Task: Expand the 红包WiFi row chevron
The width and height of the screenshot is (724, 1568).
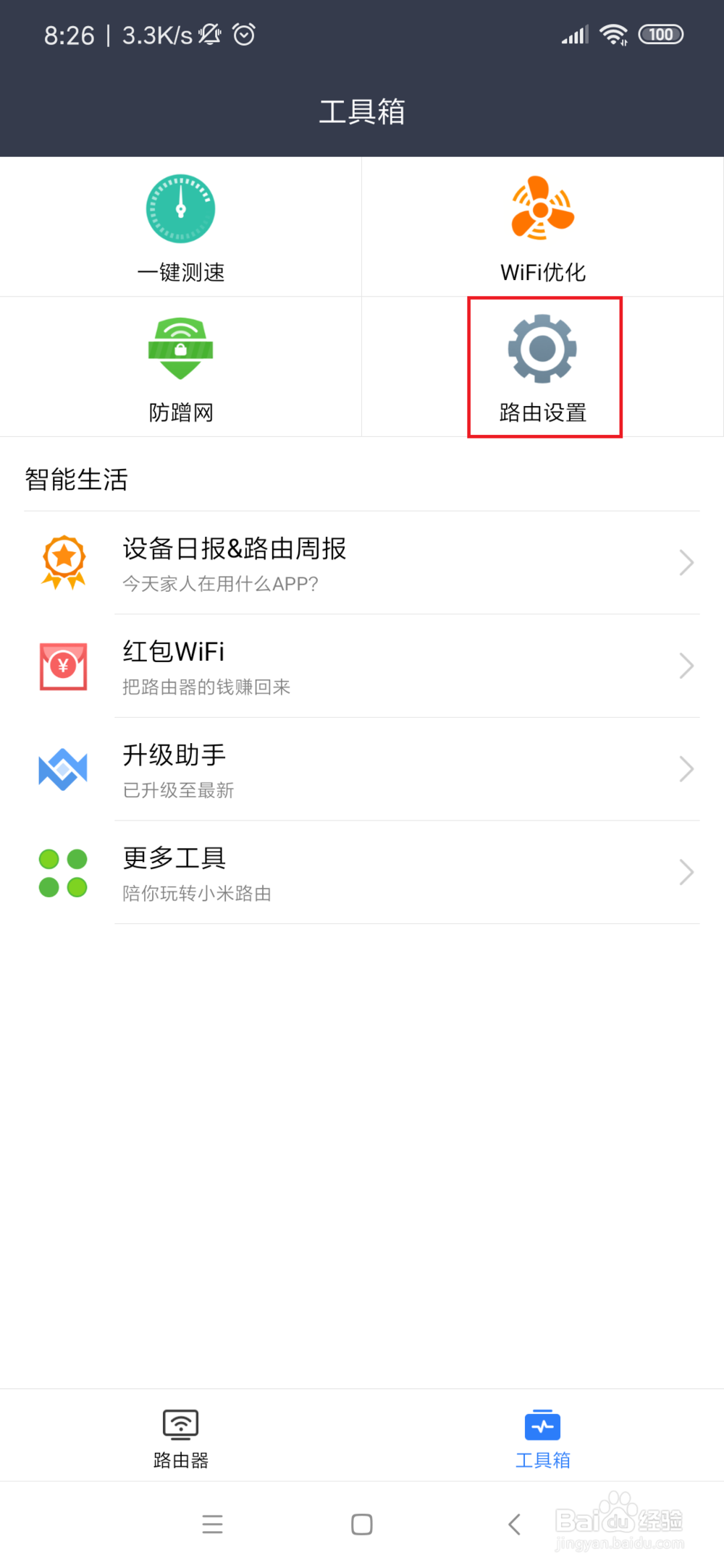Action: (x=686, y=666)
